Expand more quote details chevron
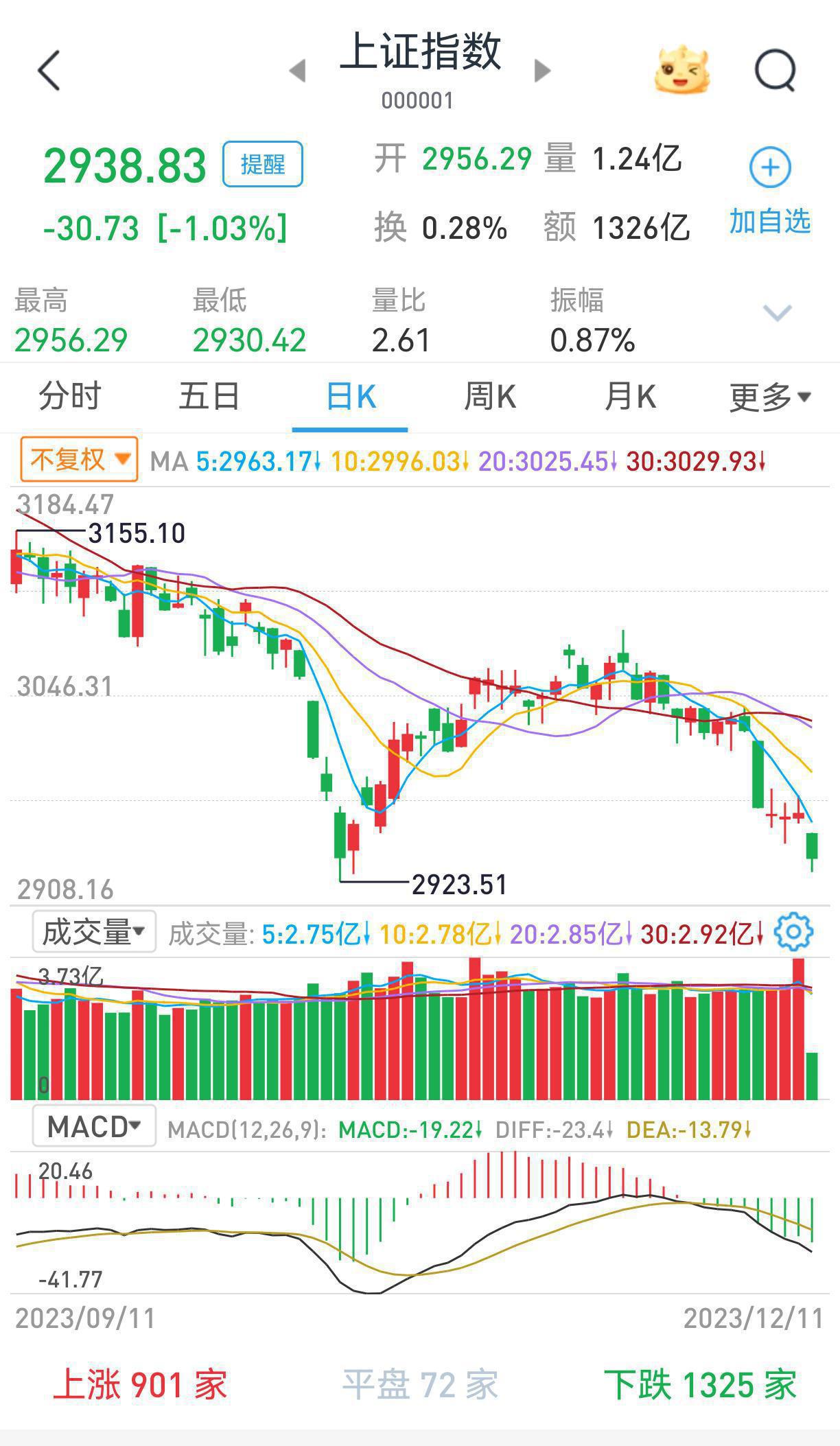This screenshot has height=1446, width=840. (778, 314)
